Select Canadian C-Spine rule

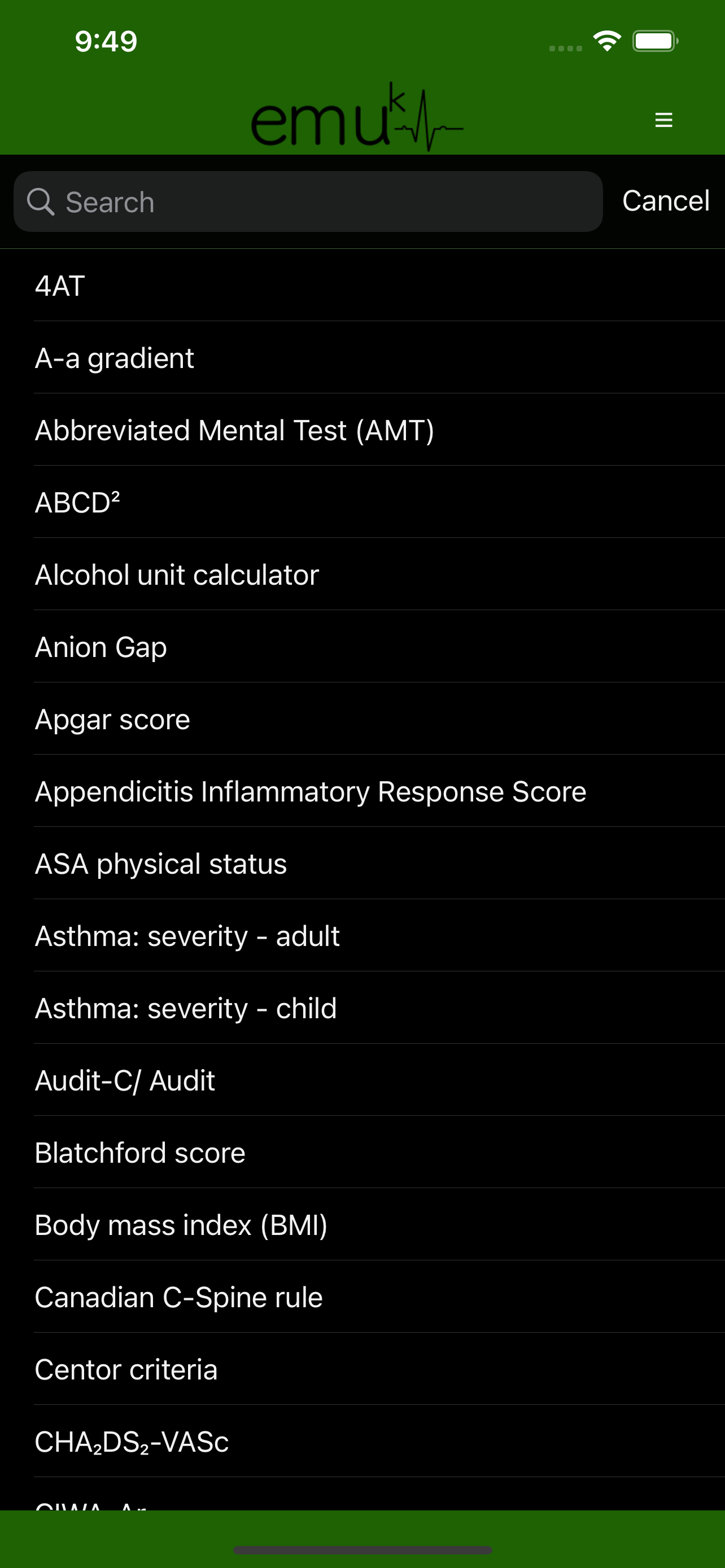coord(362,1297)
